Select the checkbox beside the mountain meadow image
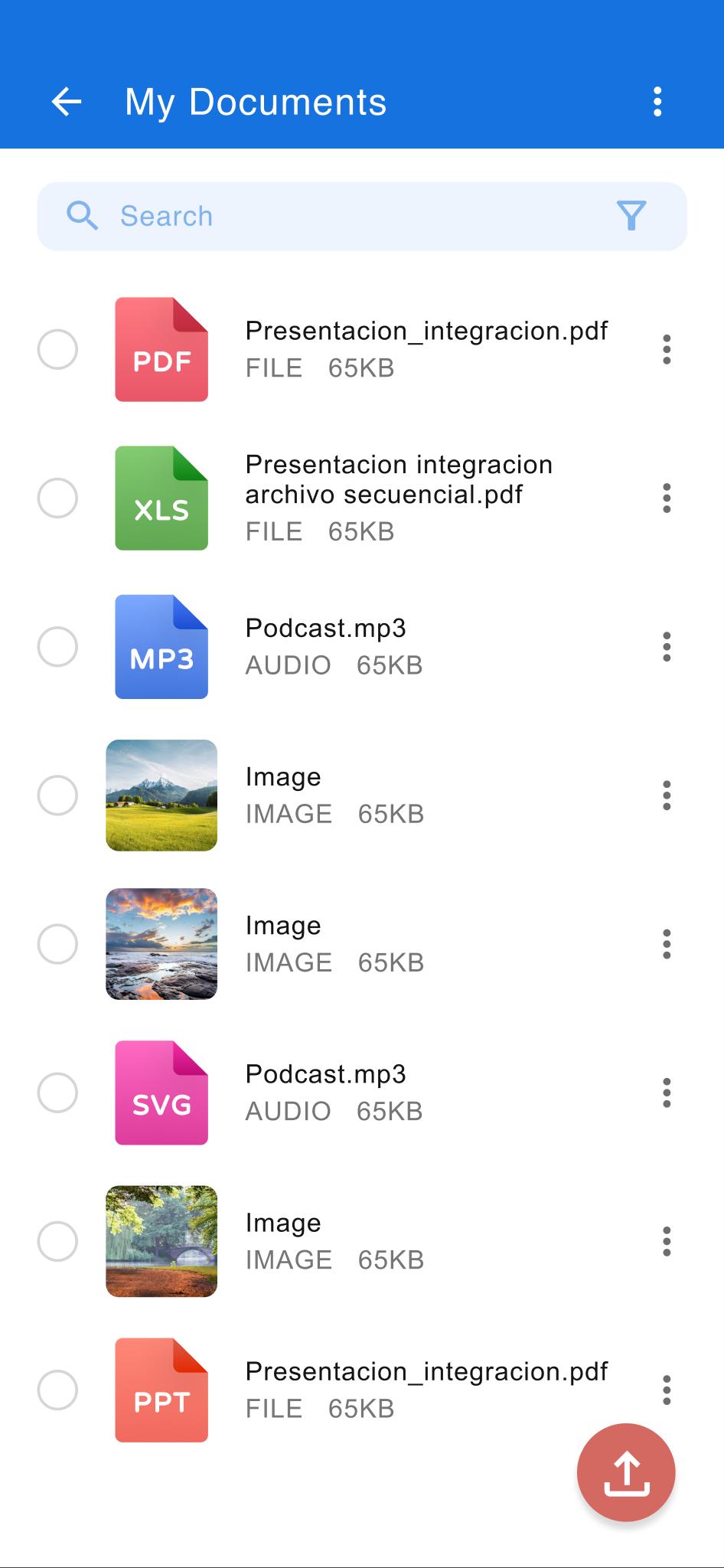This screenshot has width=724, height=1568. pyautogui.click(x=57, y=795)
